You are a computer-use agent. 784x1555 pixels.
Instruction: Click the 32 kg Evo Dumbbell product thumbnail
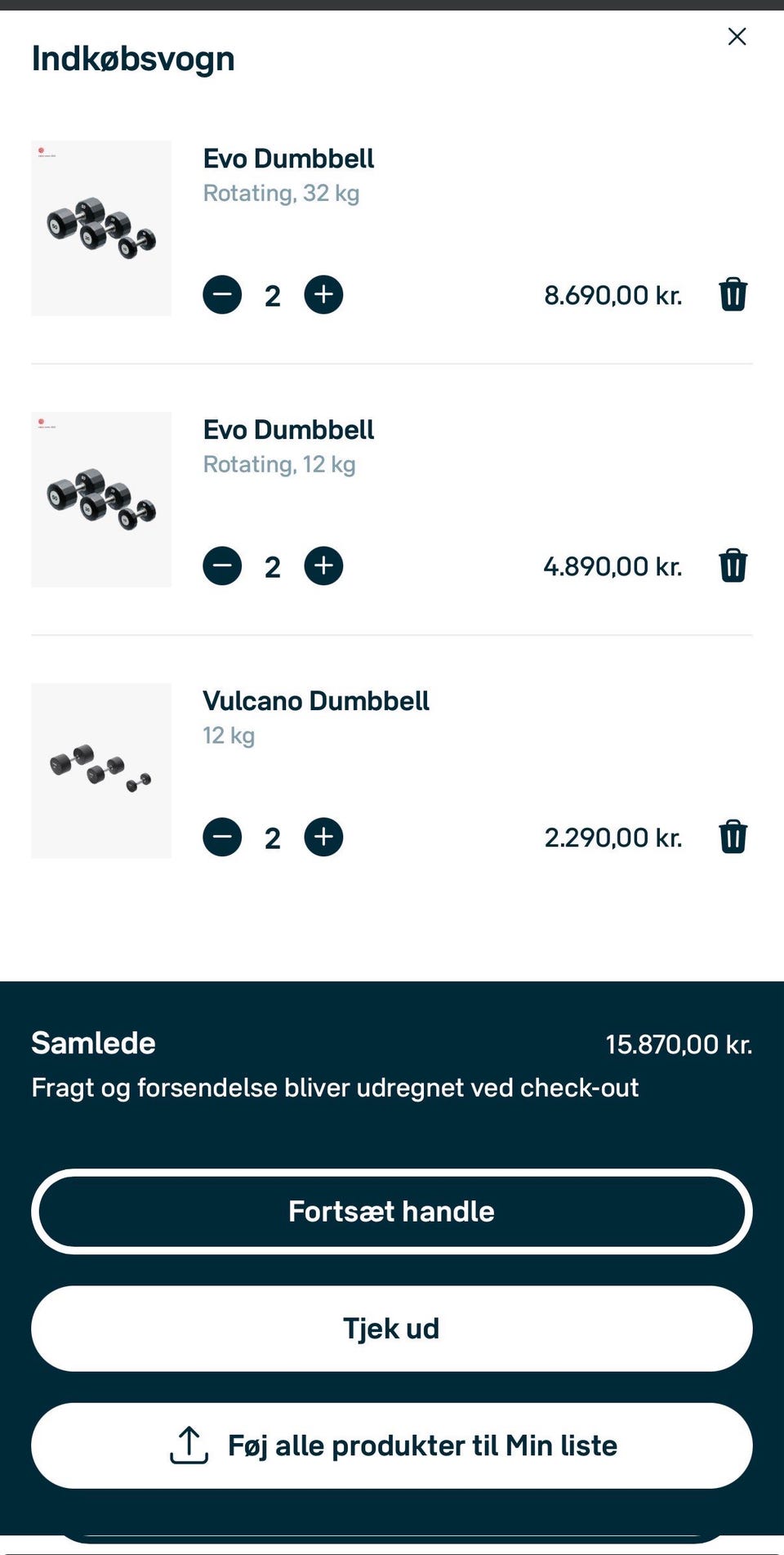100,226
